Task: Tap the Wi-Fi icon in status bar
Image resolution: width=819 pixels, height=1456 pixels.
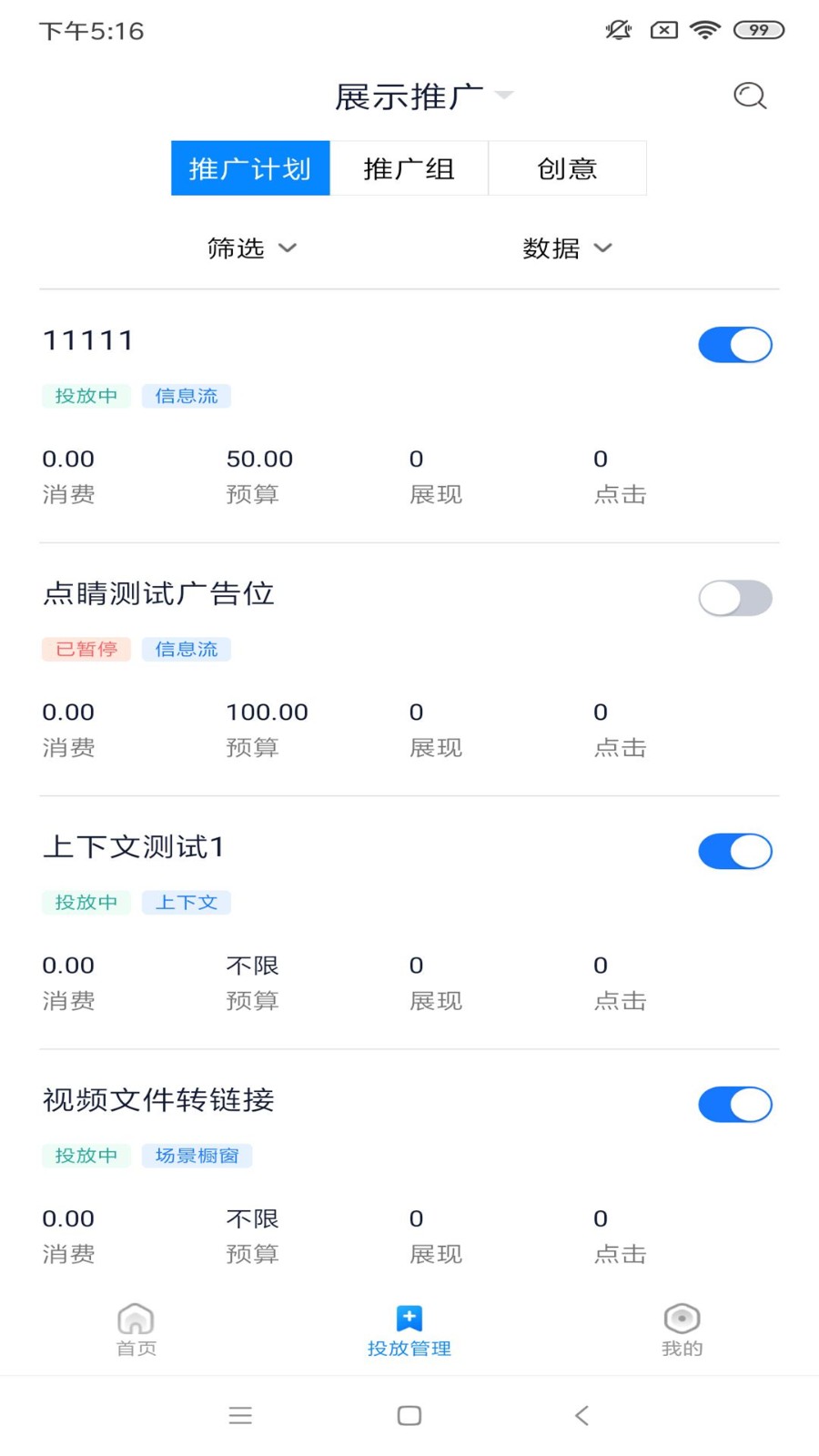Action: pos(706,30)
